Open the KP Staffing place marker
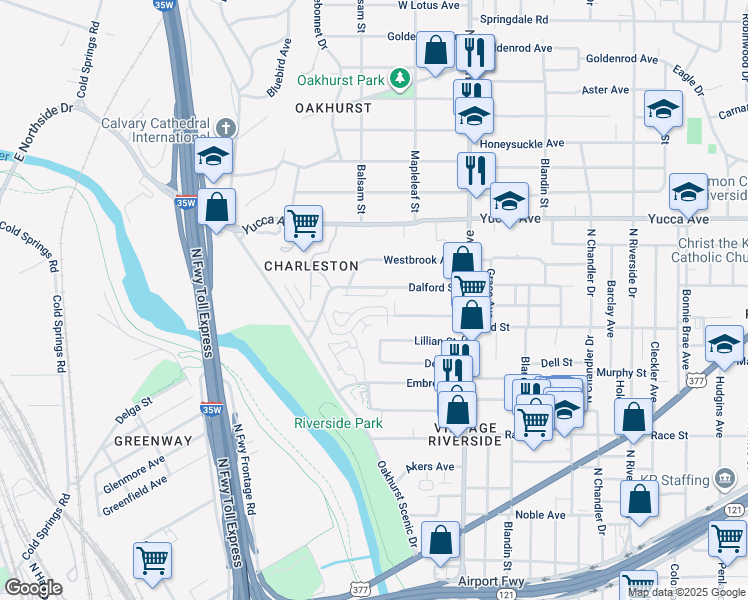 tap(725, 480)
